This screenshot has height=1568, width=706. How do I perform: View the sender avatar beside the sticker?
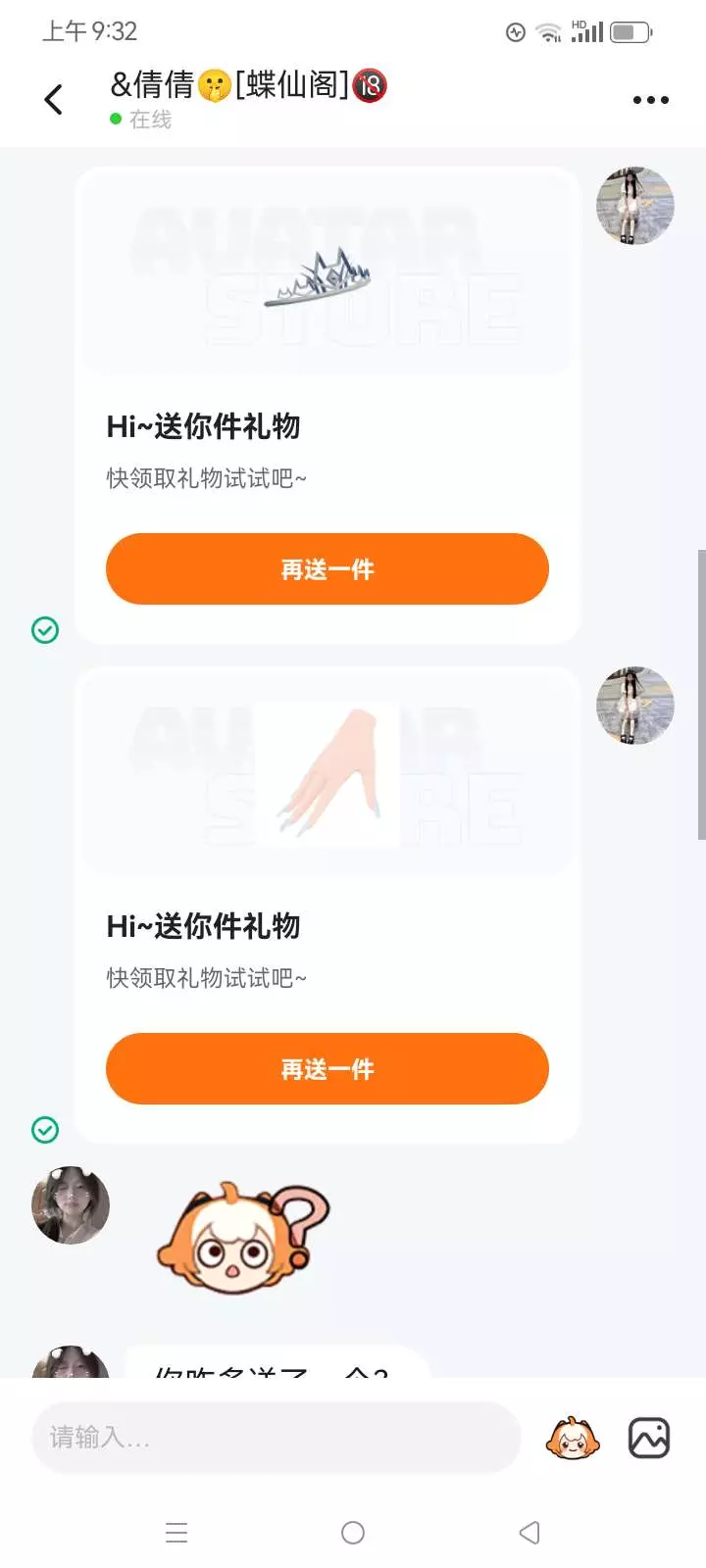click(x=71, y=1205)
